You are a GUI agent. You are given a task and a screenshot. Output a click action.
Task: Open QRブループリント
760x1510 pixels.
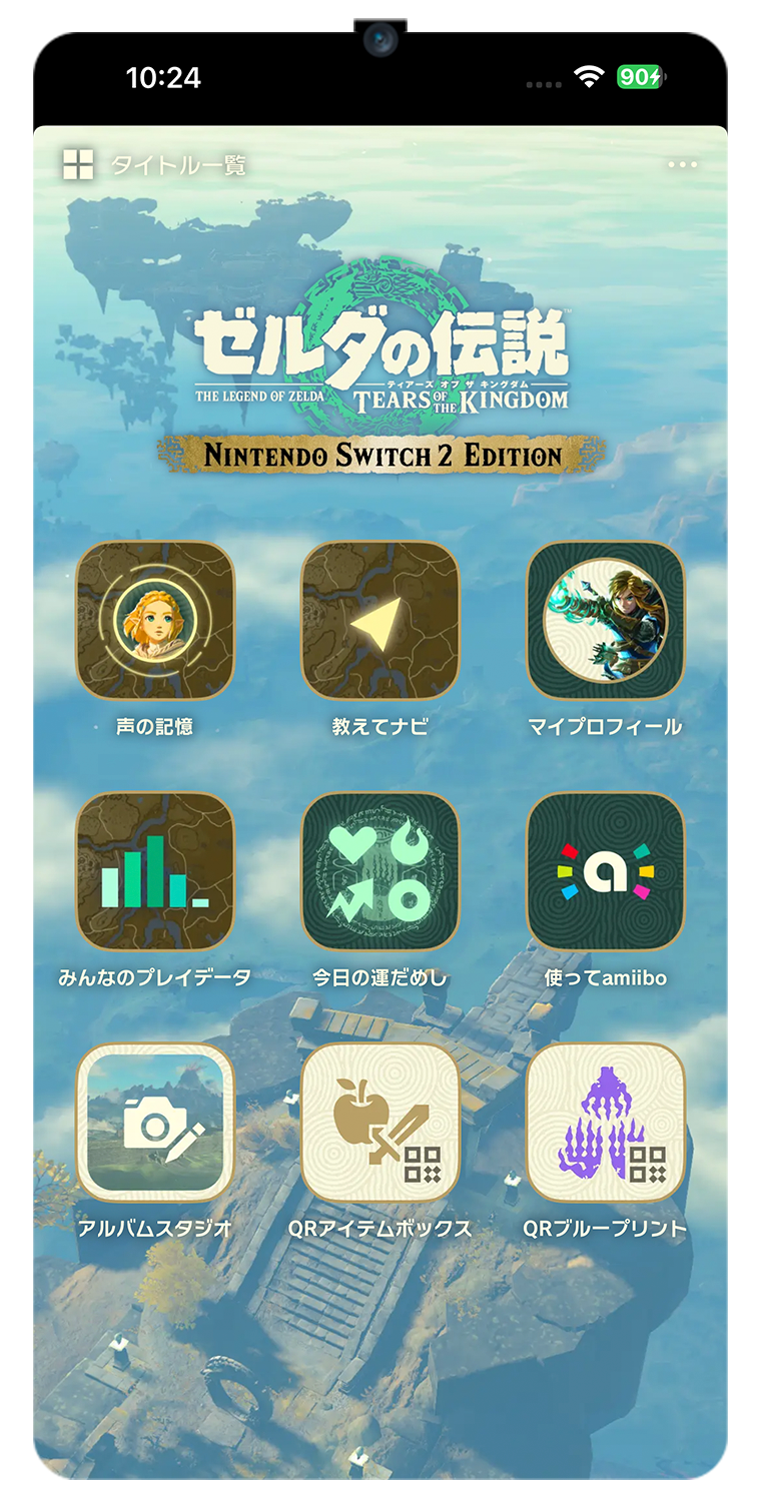(606, 1122)
